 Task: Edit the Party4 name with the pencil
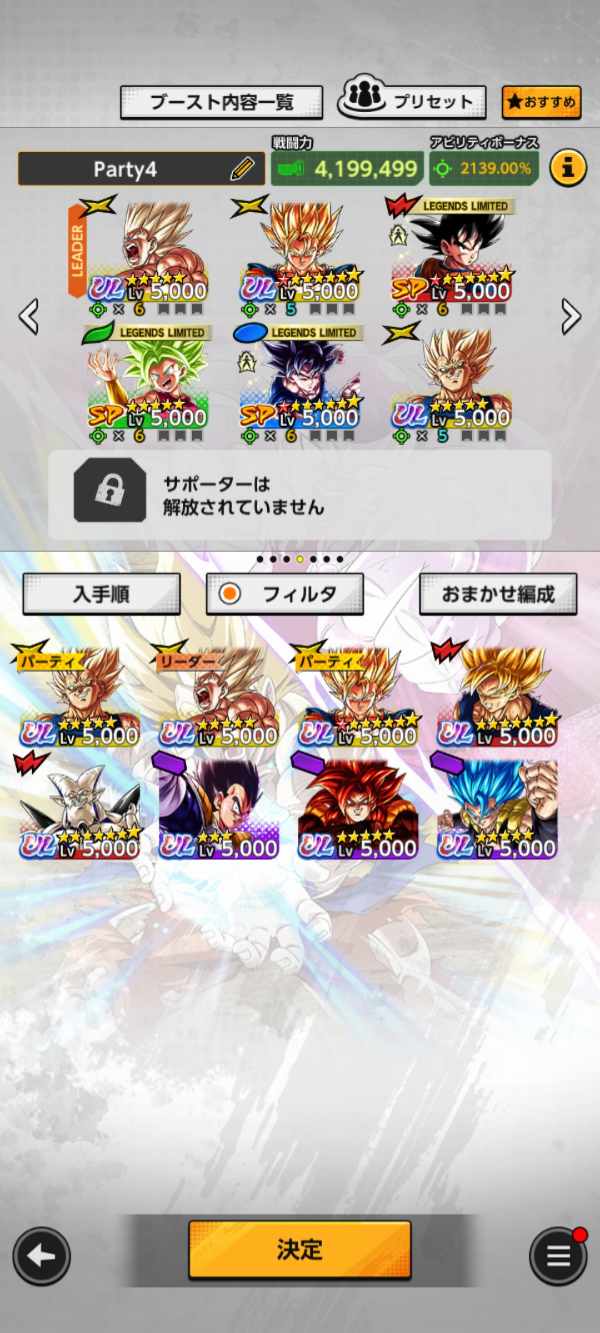click(x=242, y=168)
